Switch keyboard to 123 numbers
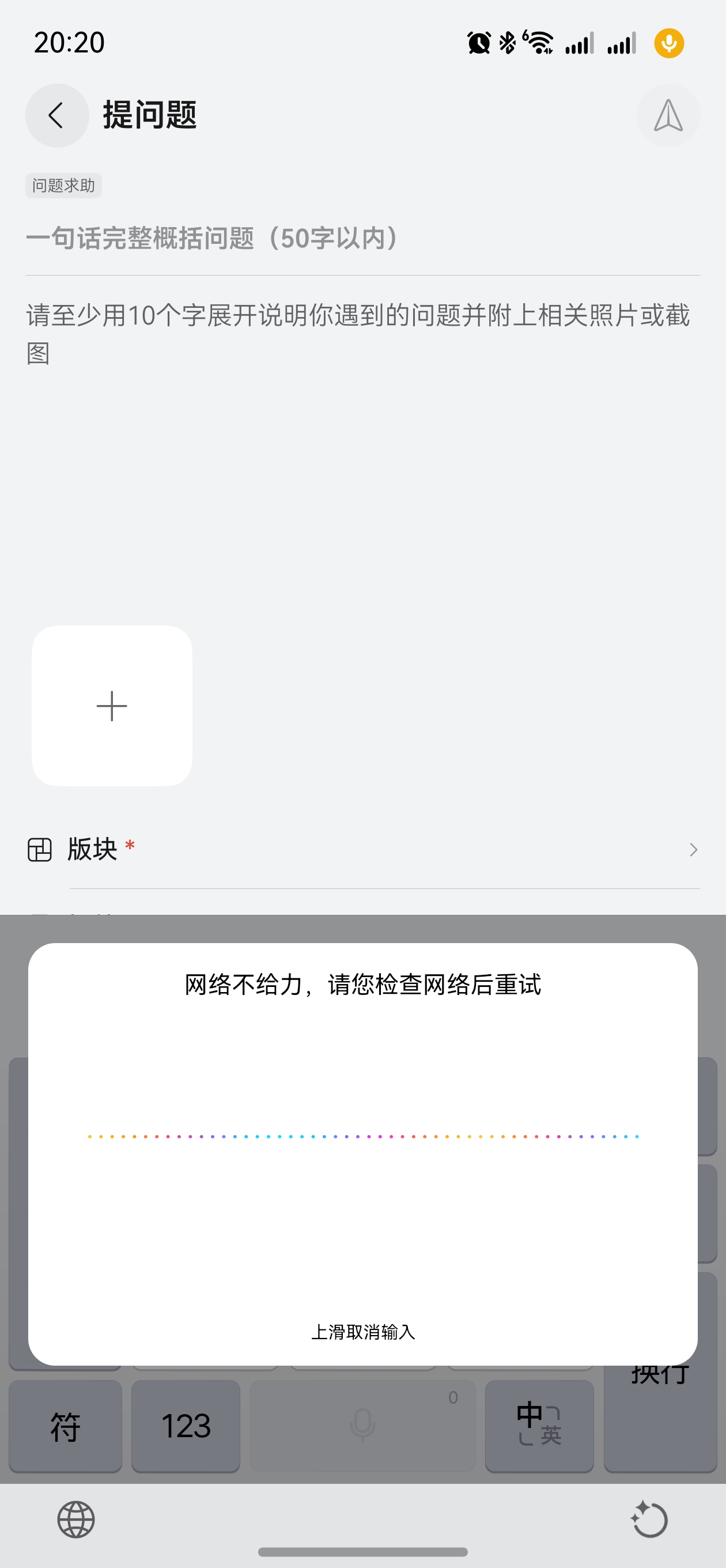 tap(186, 1426)
